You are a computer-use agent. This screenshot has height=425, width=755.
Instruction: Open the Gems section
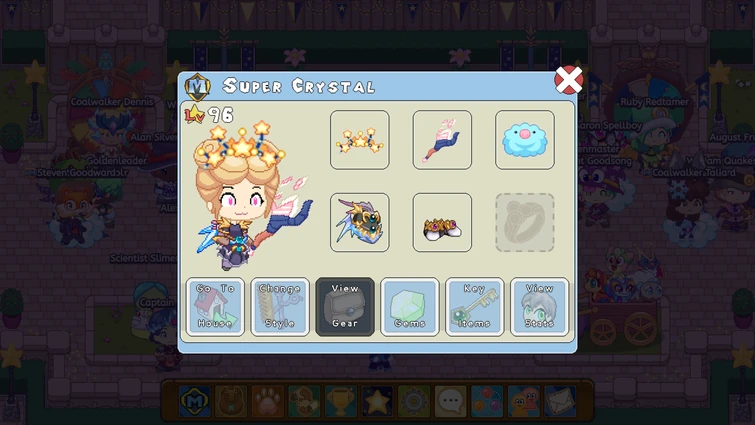409,307
